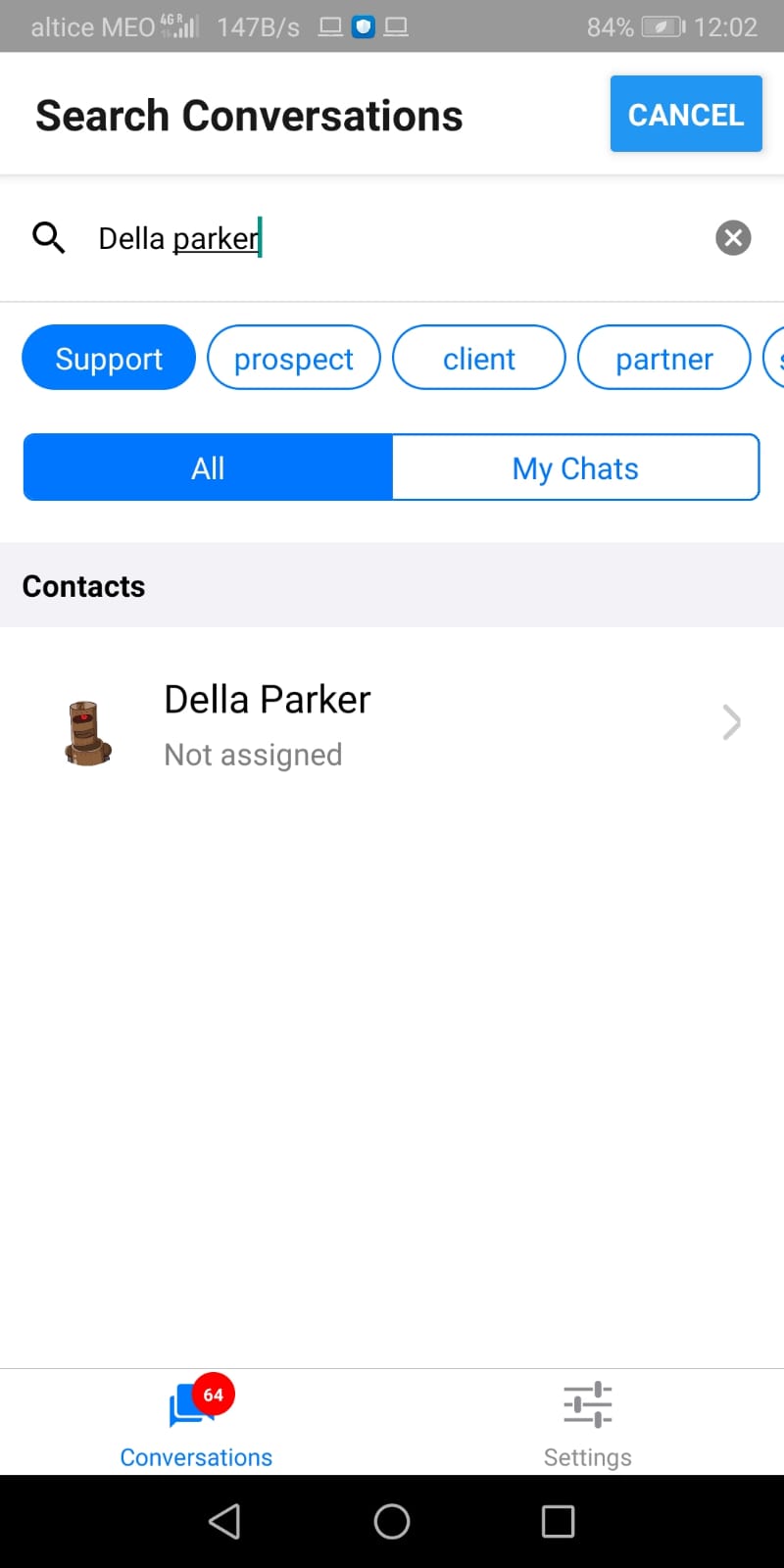
Task: Go to the home screen
Action: pyautogui.click(x=392, y=1521)
